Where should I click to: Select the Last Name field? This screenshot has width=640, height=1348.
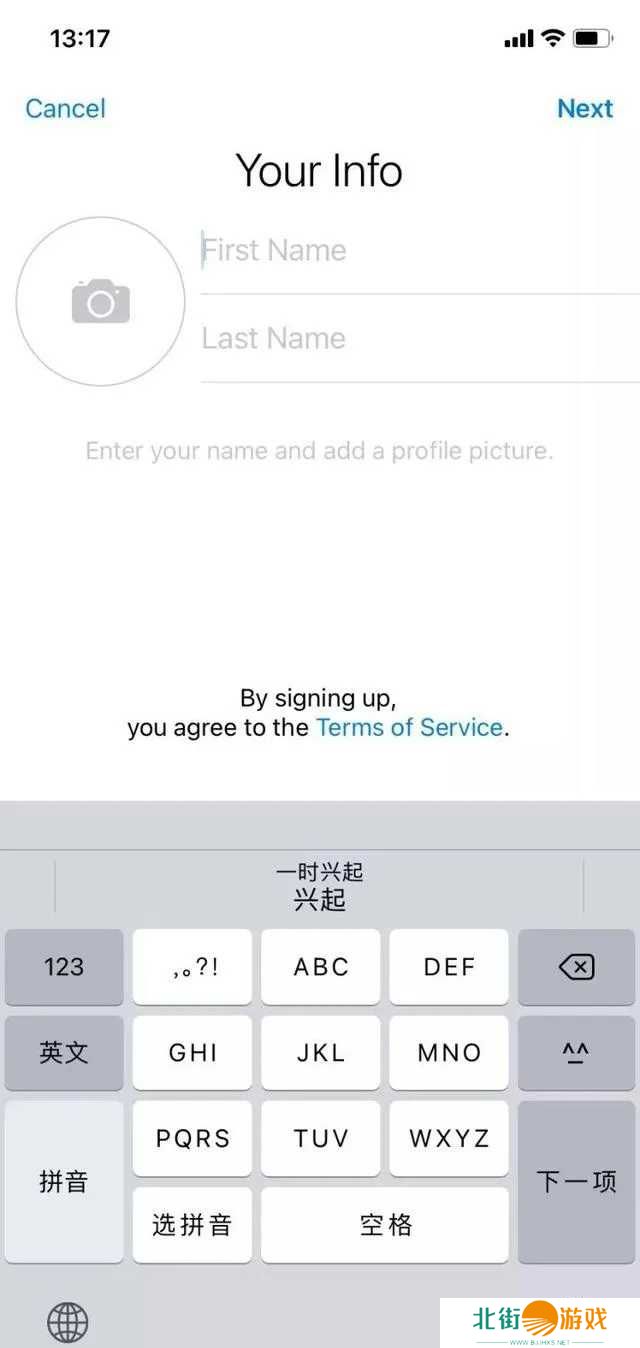point(420,338)
